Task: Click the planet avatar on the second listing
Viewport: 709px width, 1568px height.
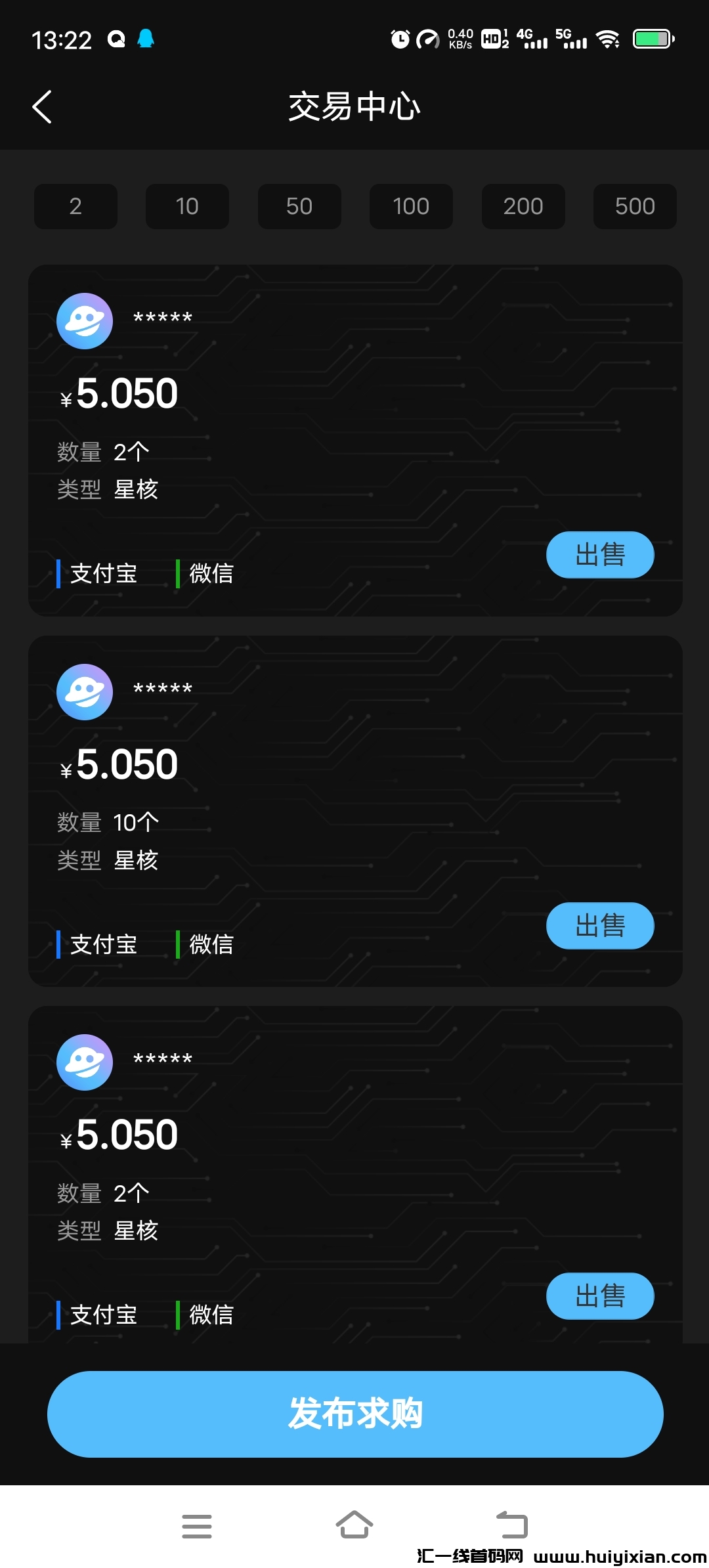Action: point(85,692)
